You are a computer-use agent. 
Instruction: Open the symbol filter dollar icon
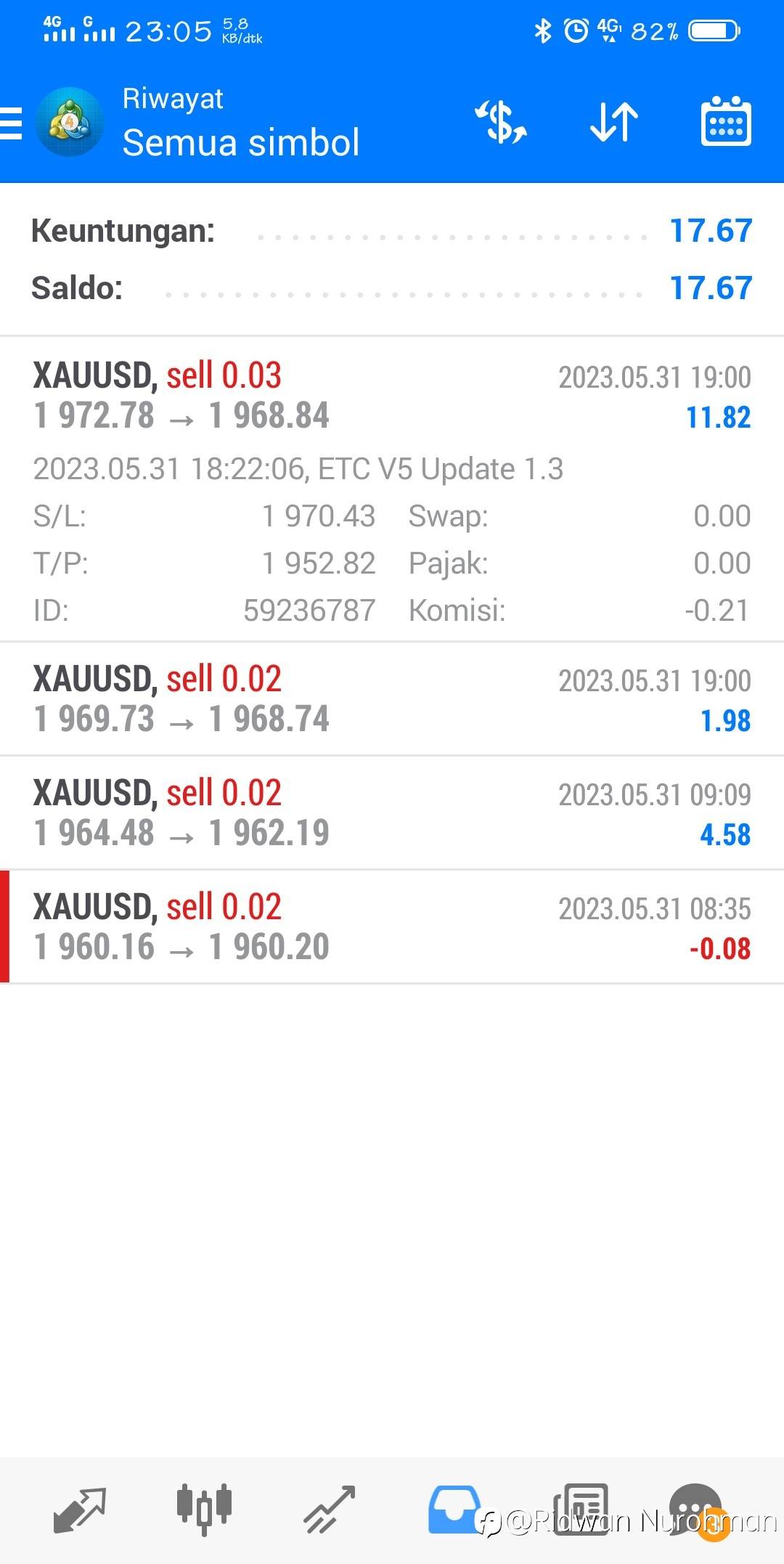tap(501, 122)
